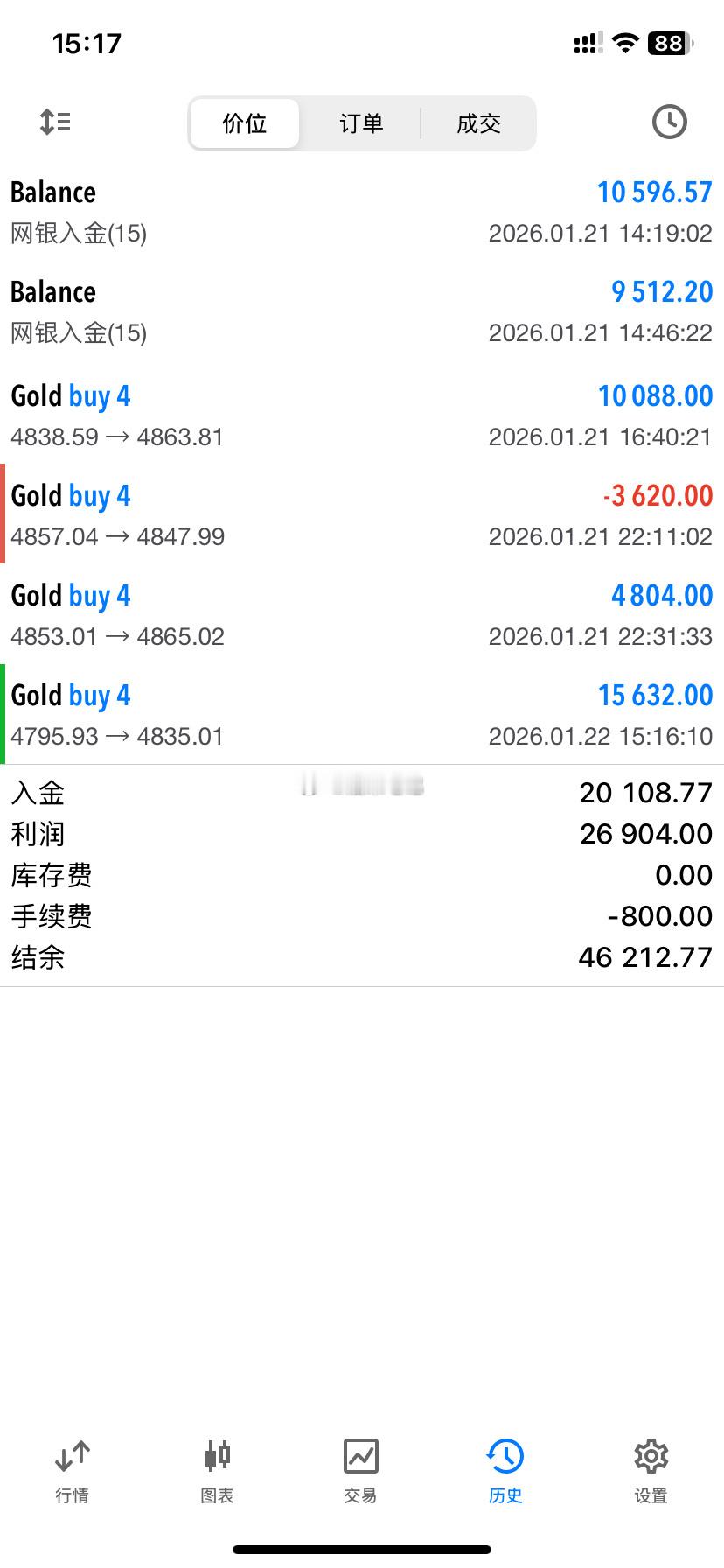Go to the 行情 tab
724x1568 pixels.
click(72, 1472)
